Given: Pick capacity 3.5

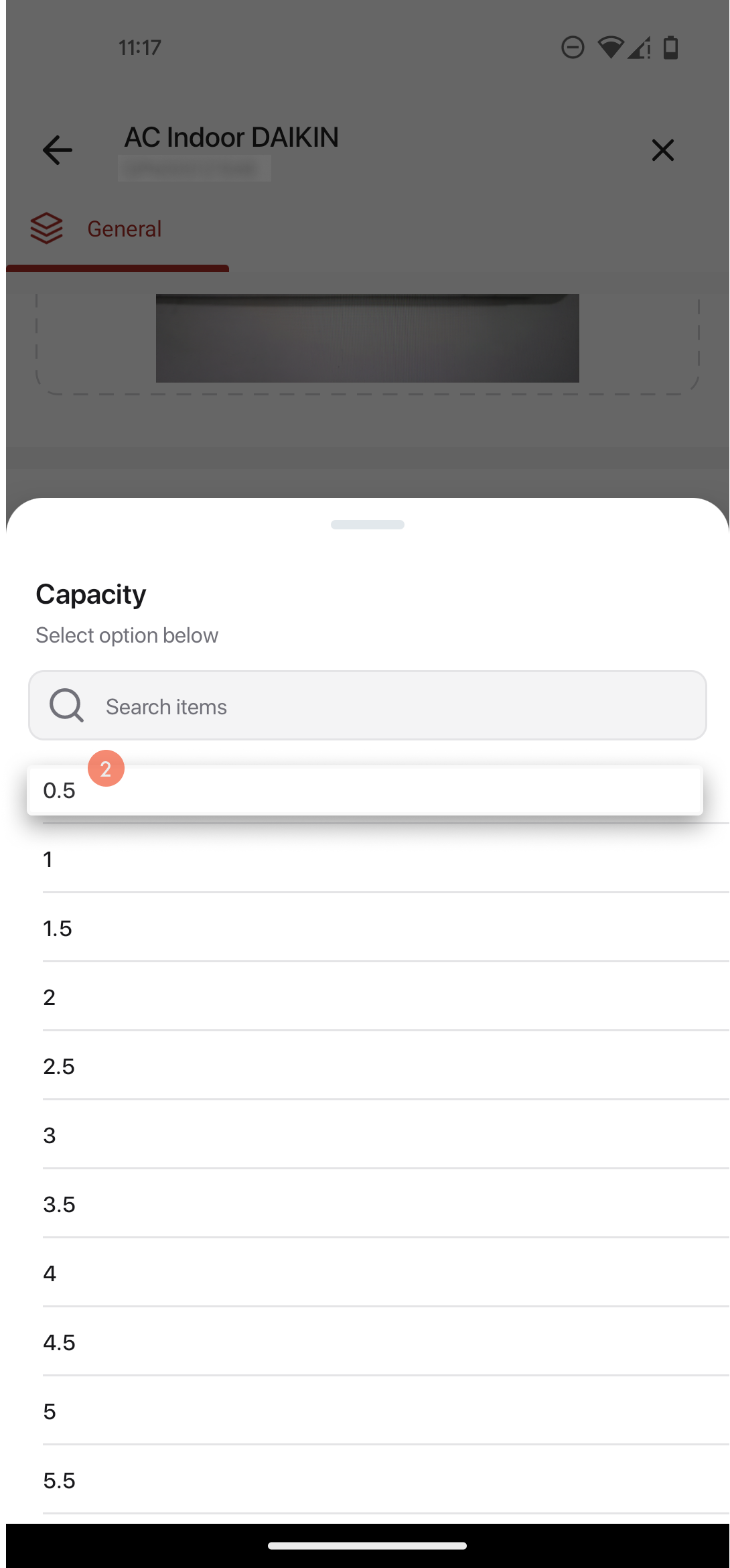Looking at the screenshot, I should click(386, 1204).
